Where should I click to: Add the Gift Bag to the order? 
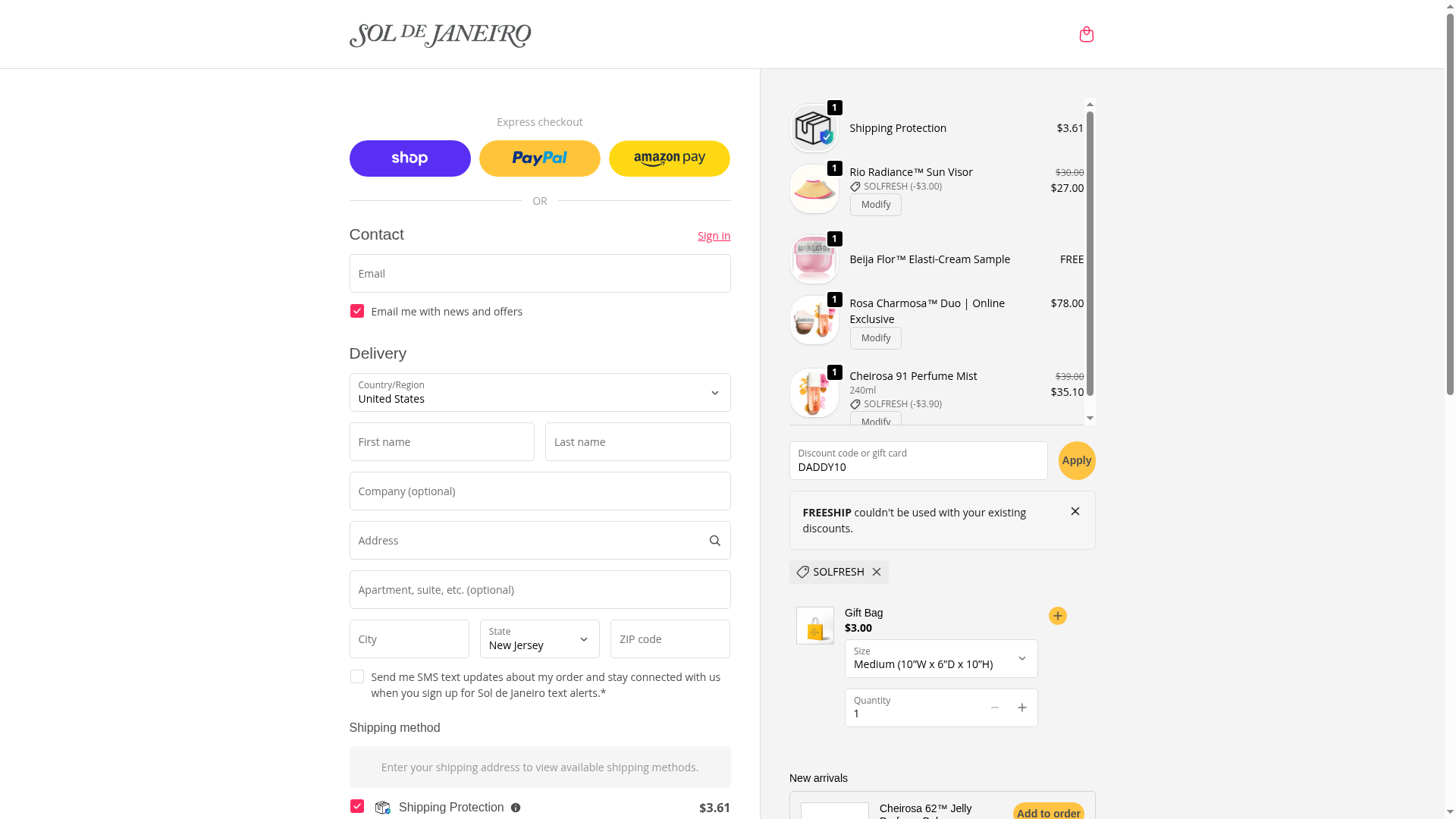click(1057, 616)
